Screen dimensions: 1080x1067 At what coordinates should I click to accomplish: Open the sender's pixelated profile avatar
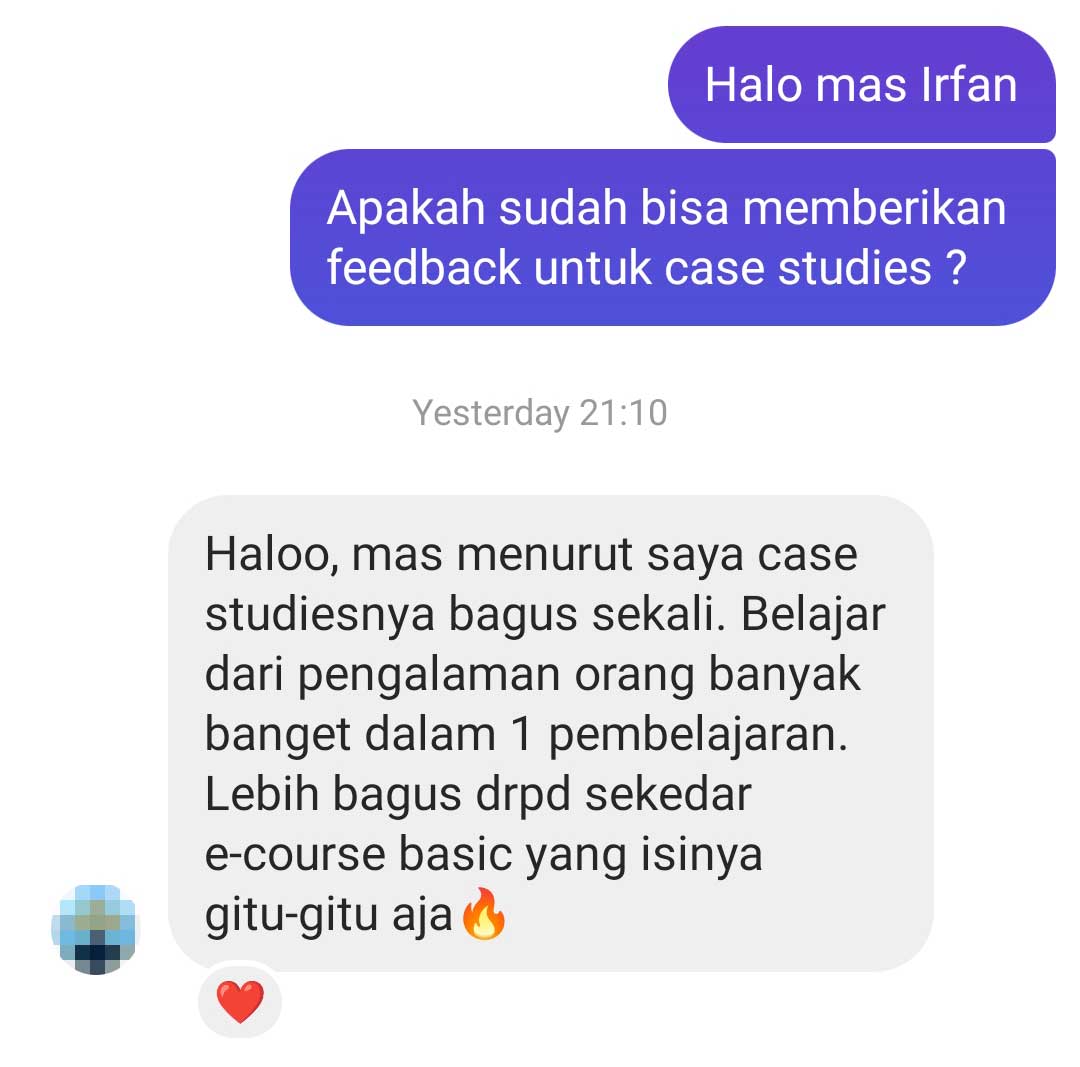96,929
